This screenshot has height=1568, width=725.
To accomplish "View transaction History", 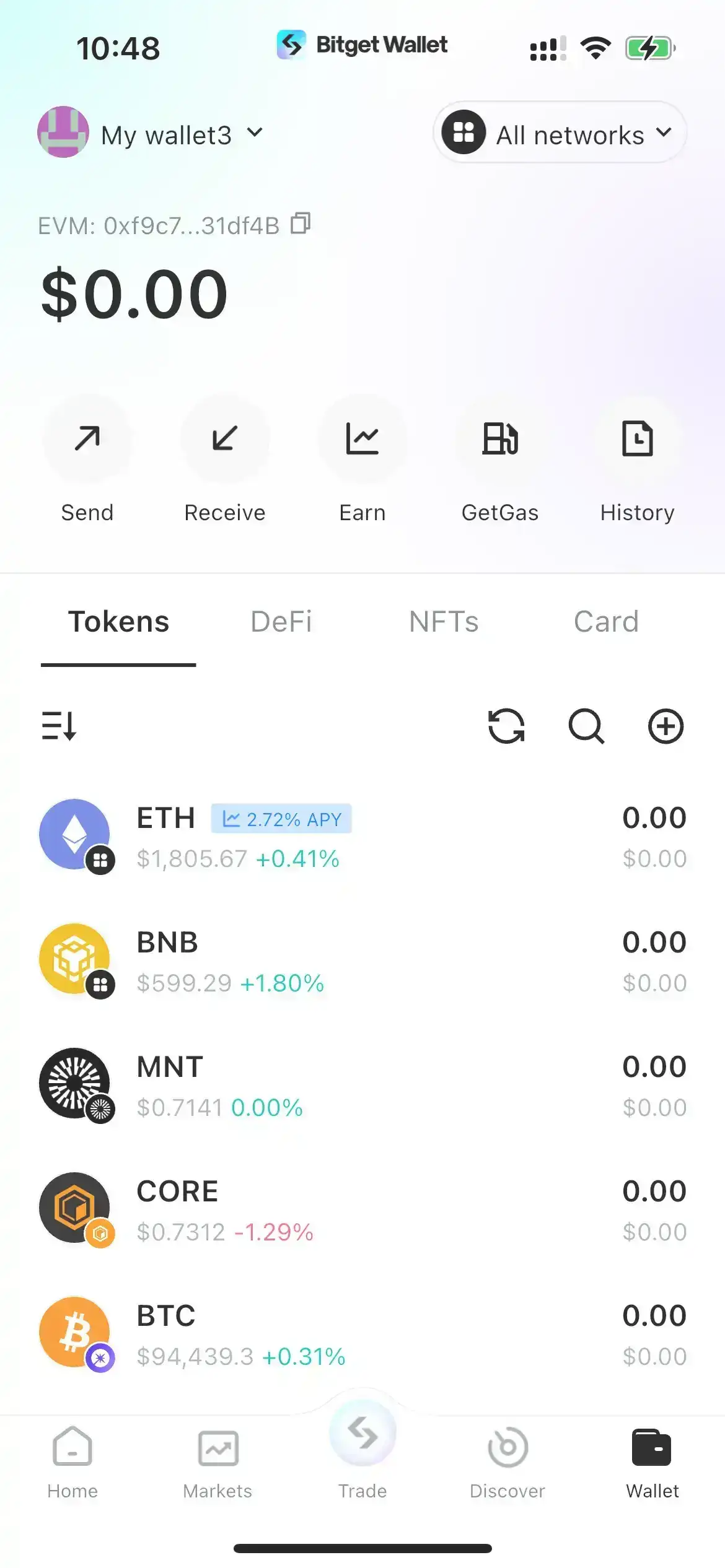I will click(x=637, y=439).
